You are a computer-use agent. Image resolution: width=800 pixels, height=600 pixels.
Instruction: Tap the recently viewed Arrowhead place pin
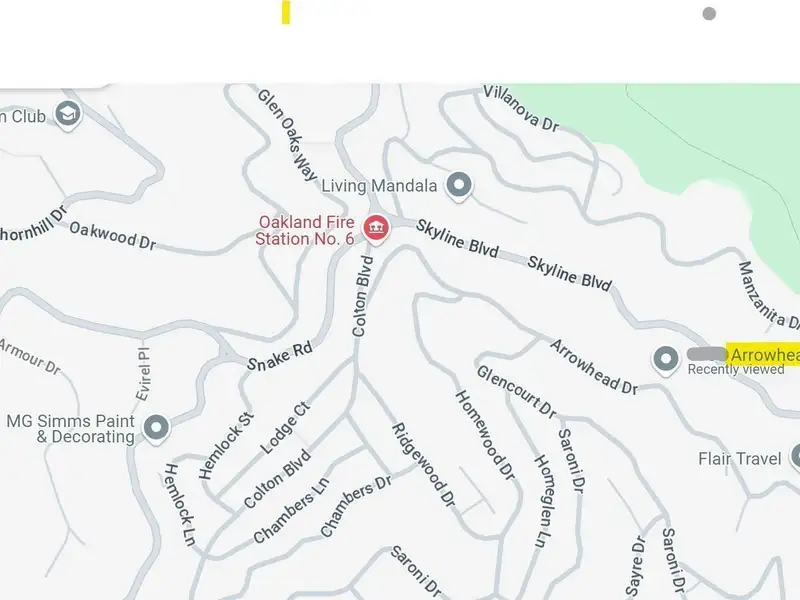[x=665, y=359]
